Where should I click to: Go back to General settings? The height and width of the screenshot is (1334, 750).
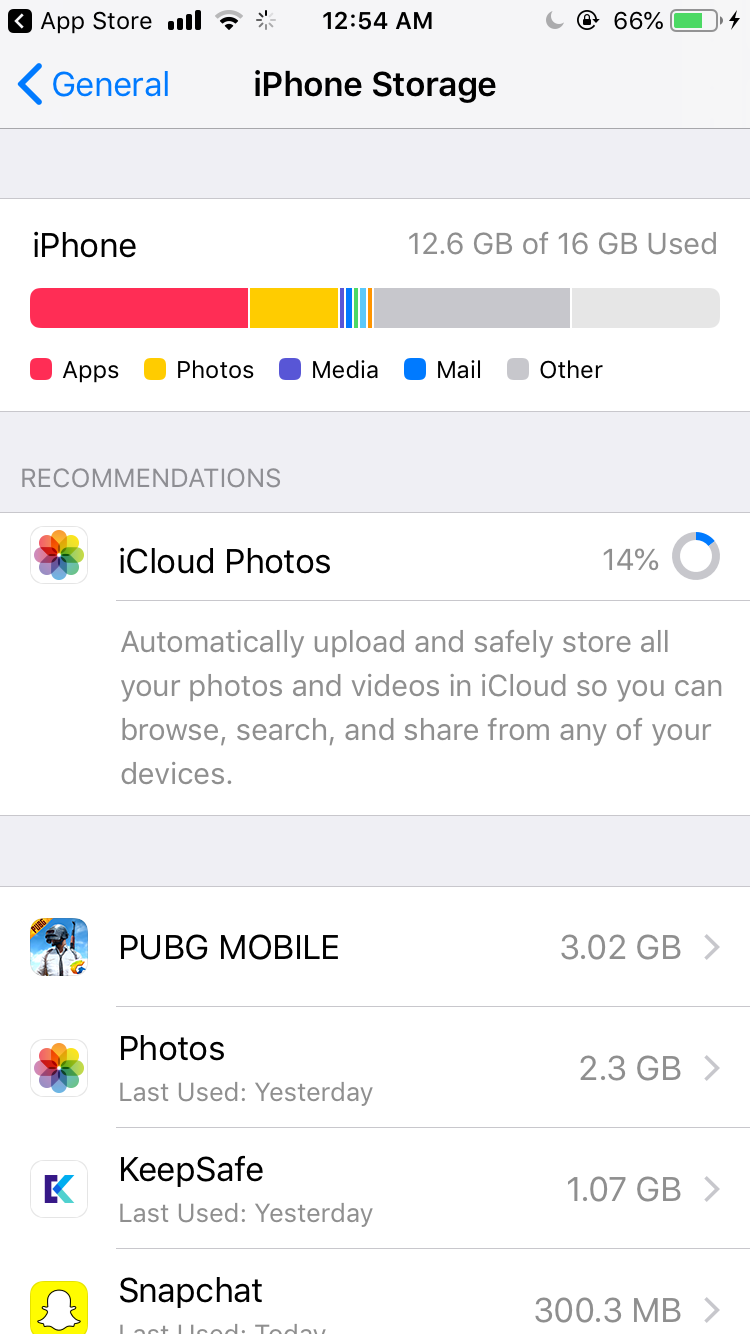(94, 85)
